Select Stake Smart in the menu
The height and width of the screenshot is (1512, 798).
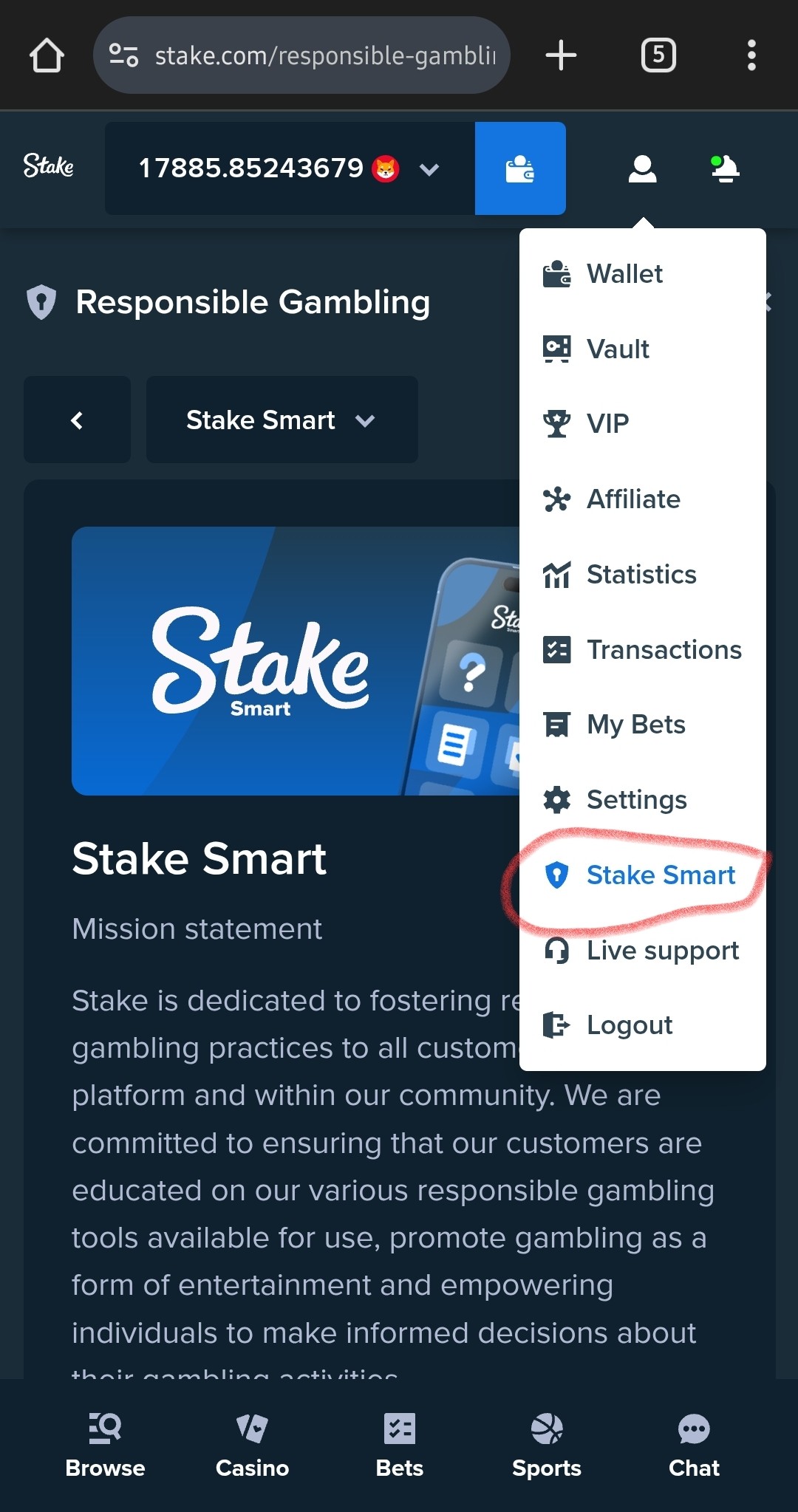coord(660,875)
